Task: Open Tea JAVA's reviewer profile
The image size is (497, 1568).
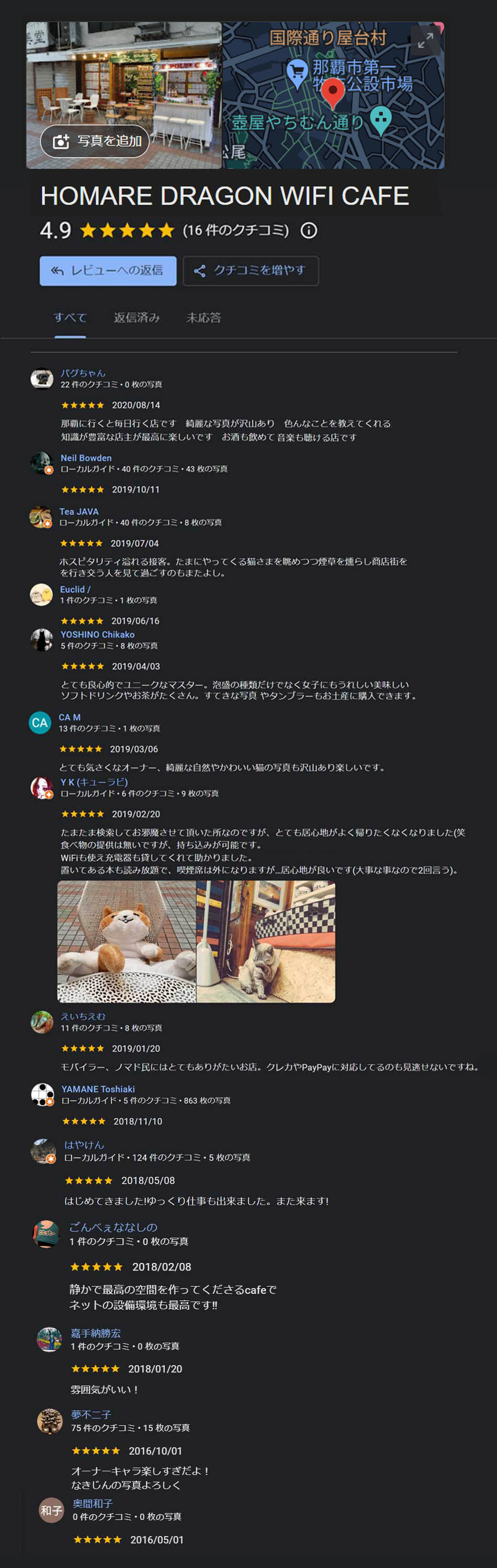Action: click(x=78, y=511)
